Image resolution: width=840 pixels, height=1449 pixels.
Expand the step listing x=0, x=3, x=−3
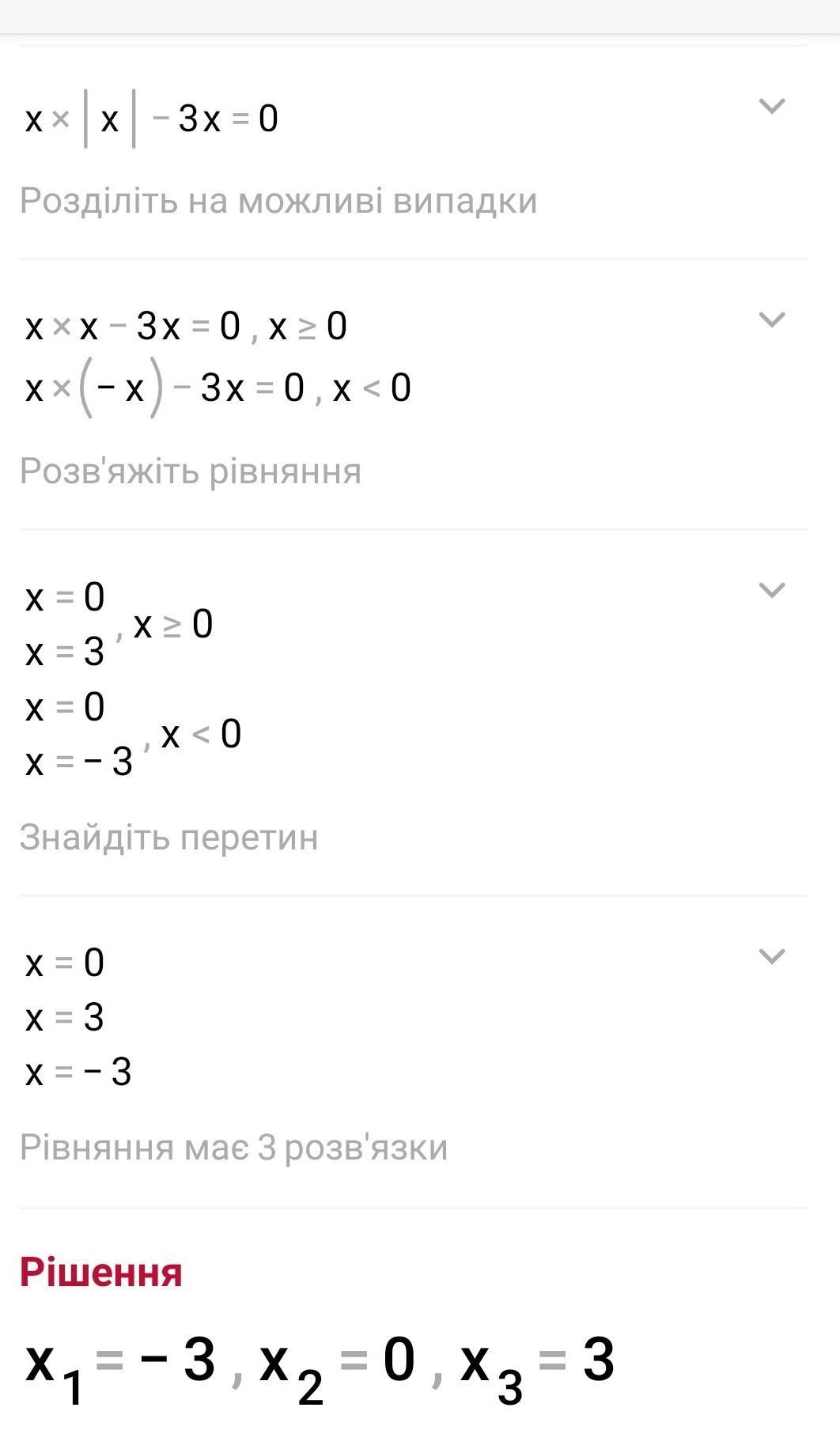pos(771,956)
